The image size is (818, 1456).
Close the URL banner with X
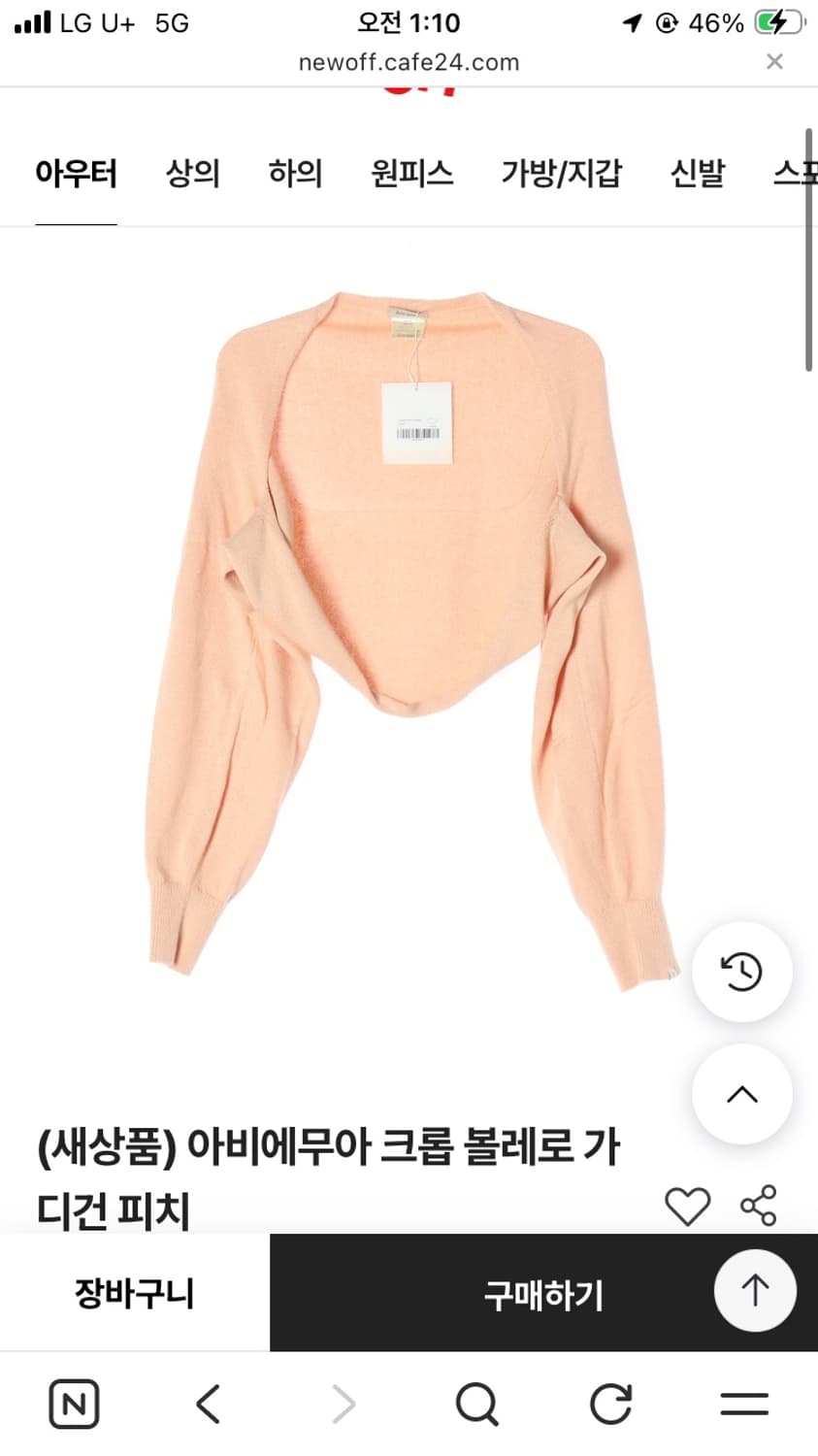[x=774, y=61]
